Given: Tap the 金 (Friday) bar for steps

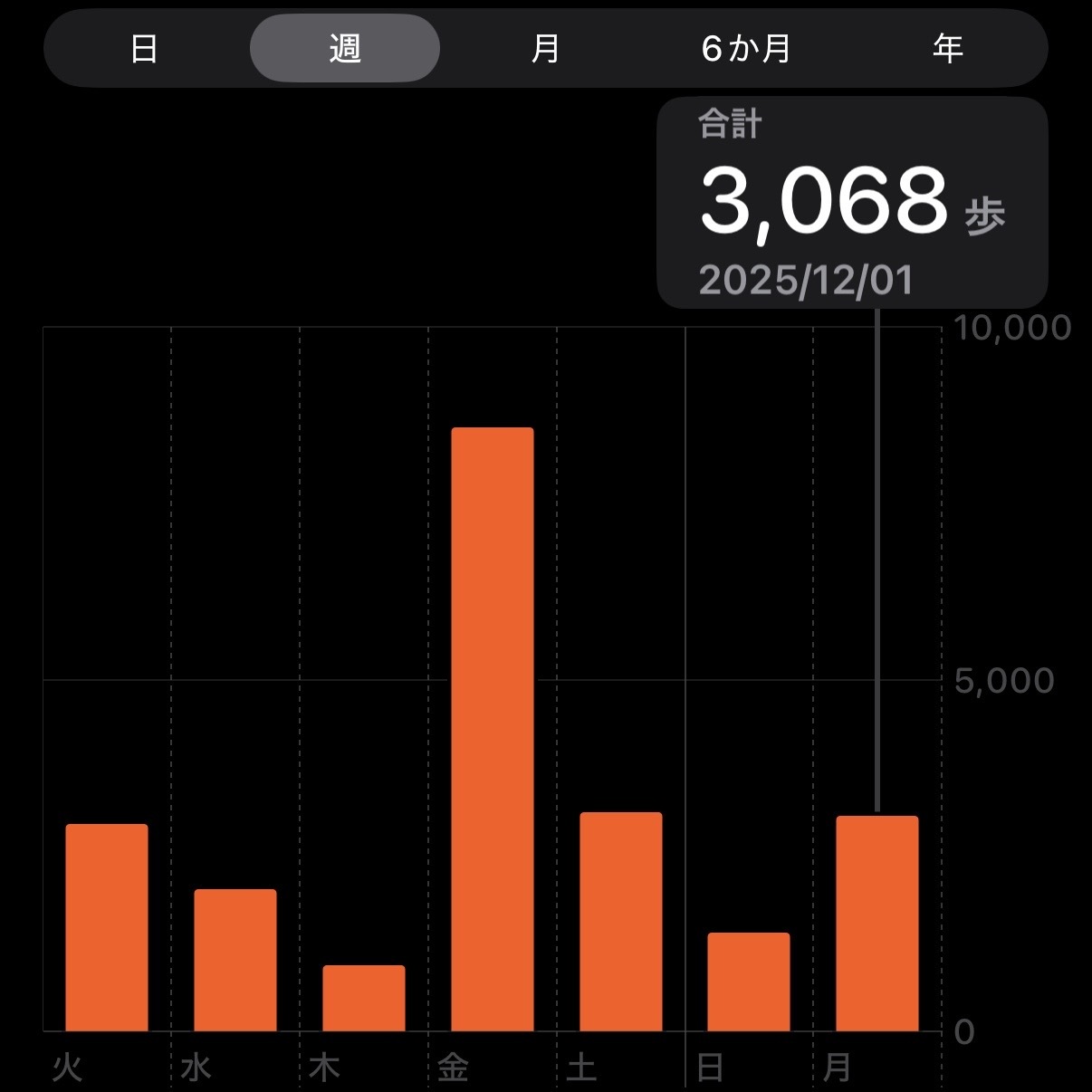Looking at the screenshot, I should [x=492, y=729].
